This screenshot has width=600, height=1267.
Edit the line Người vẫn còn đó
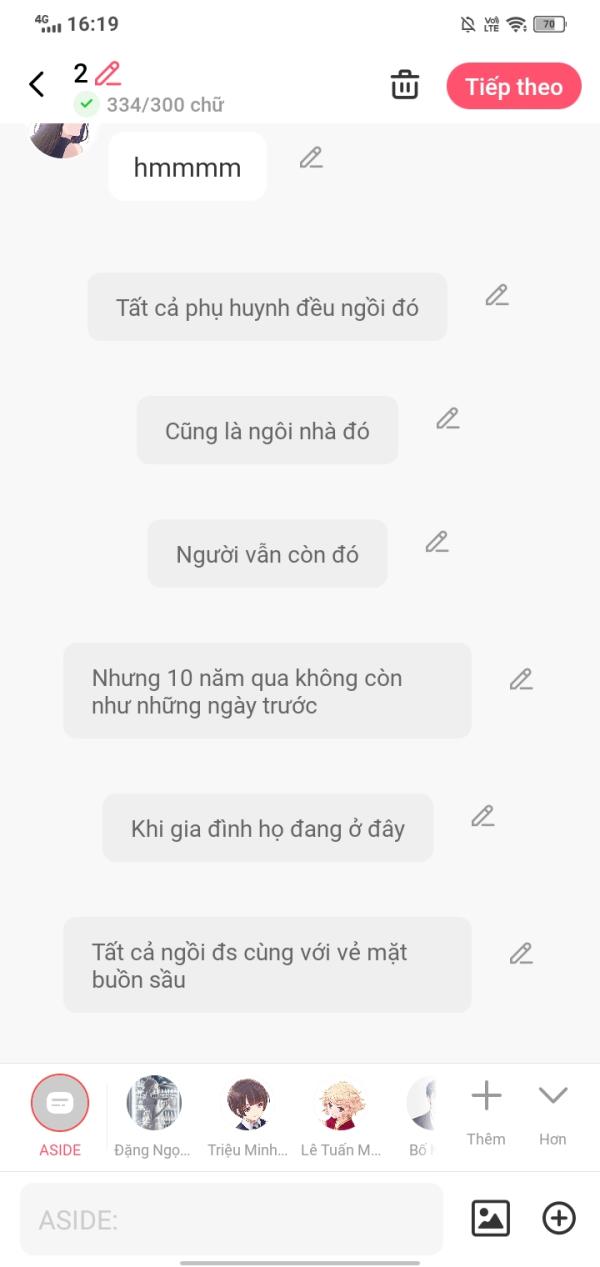(x=436, y=542)
